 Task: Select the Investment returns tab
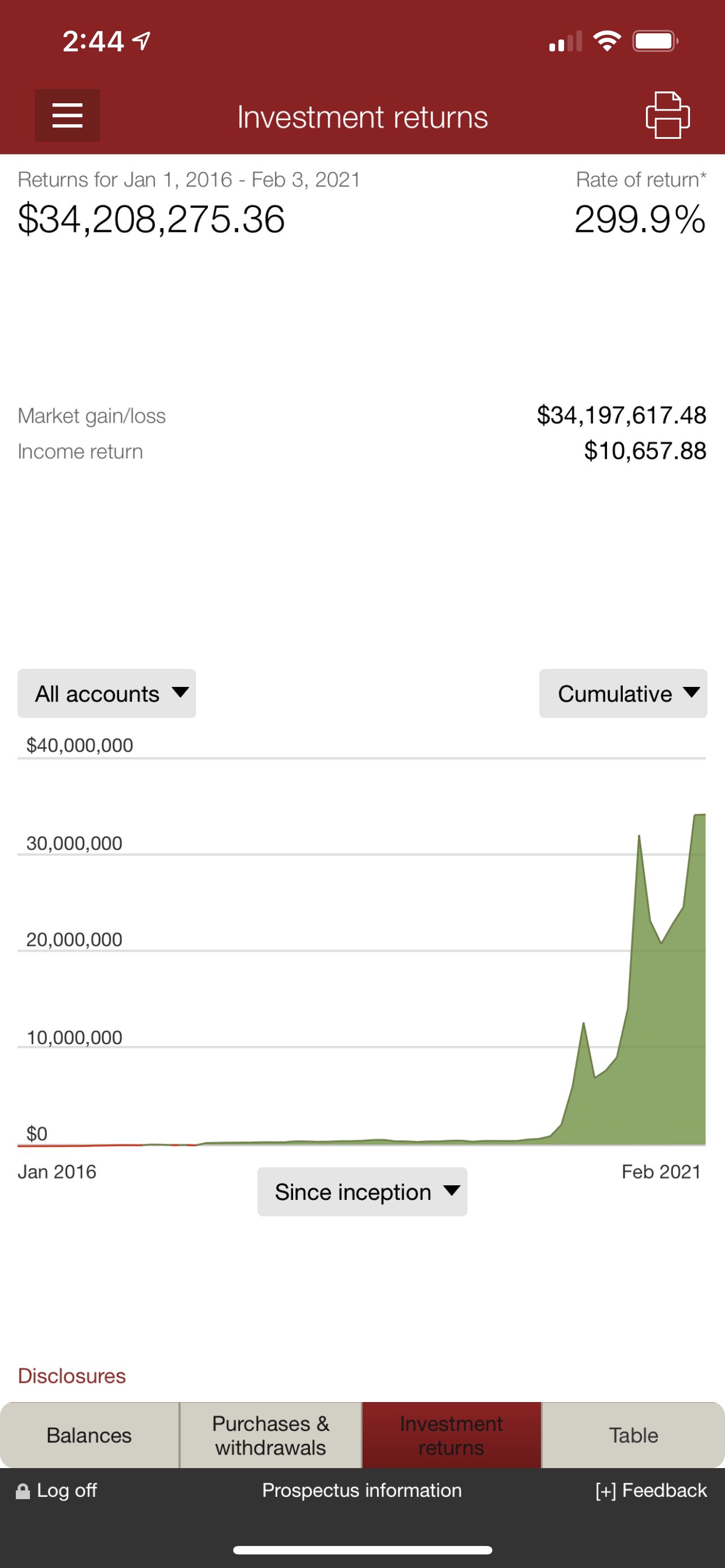click(452, 1435)
